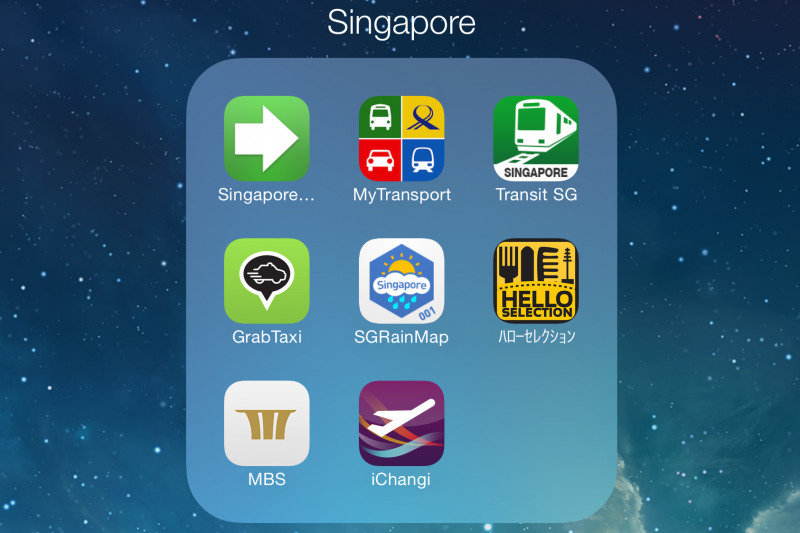This screenshot has width=800, height=533.
Task: Open the Singapore green arrow app
Action: coord(266,138)
